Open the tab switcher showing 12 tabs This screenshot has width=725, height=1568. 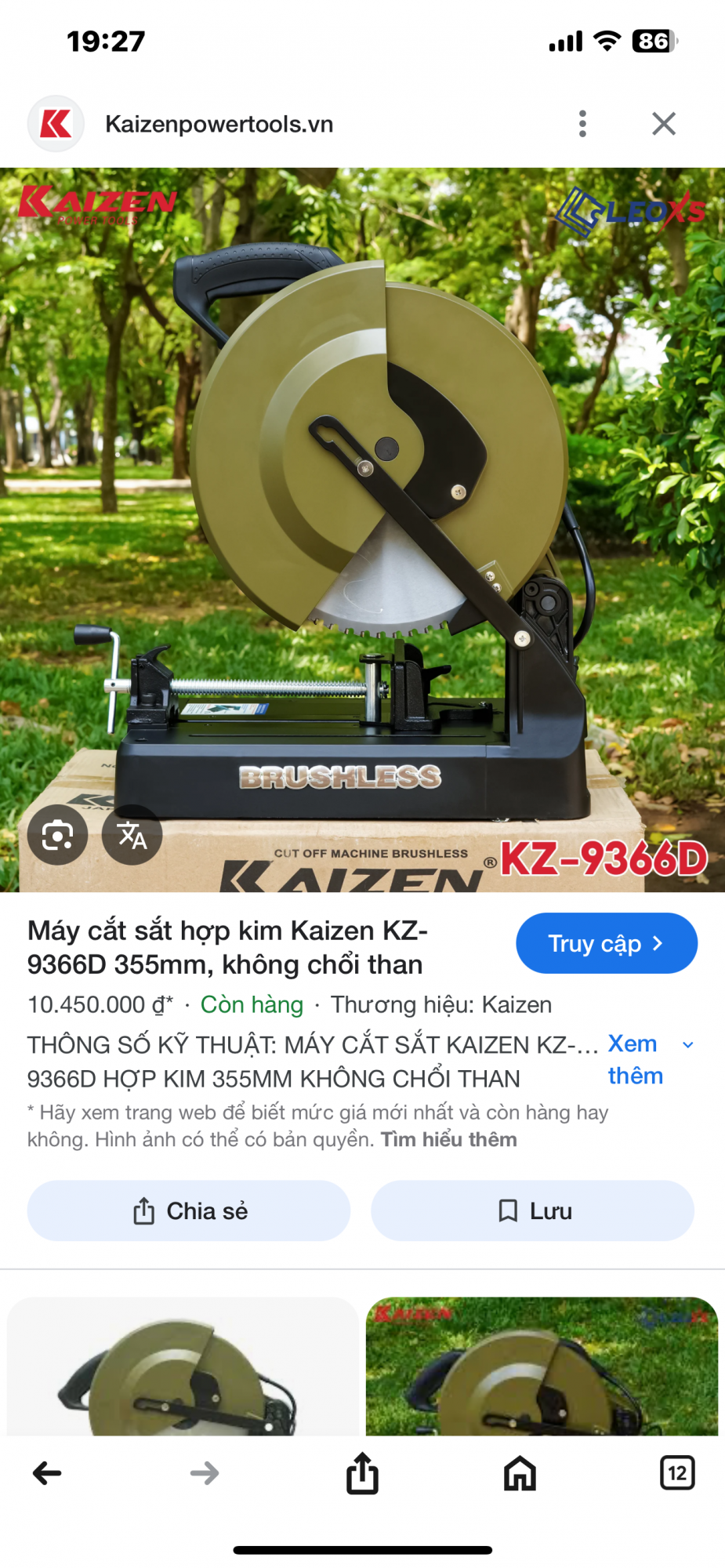(676, 1473)
